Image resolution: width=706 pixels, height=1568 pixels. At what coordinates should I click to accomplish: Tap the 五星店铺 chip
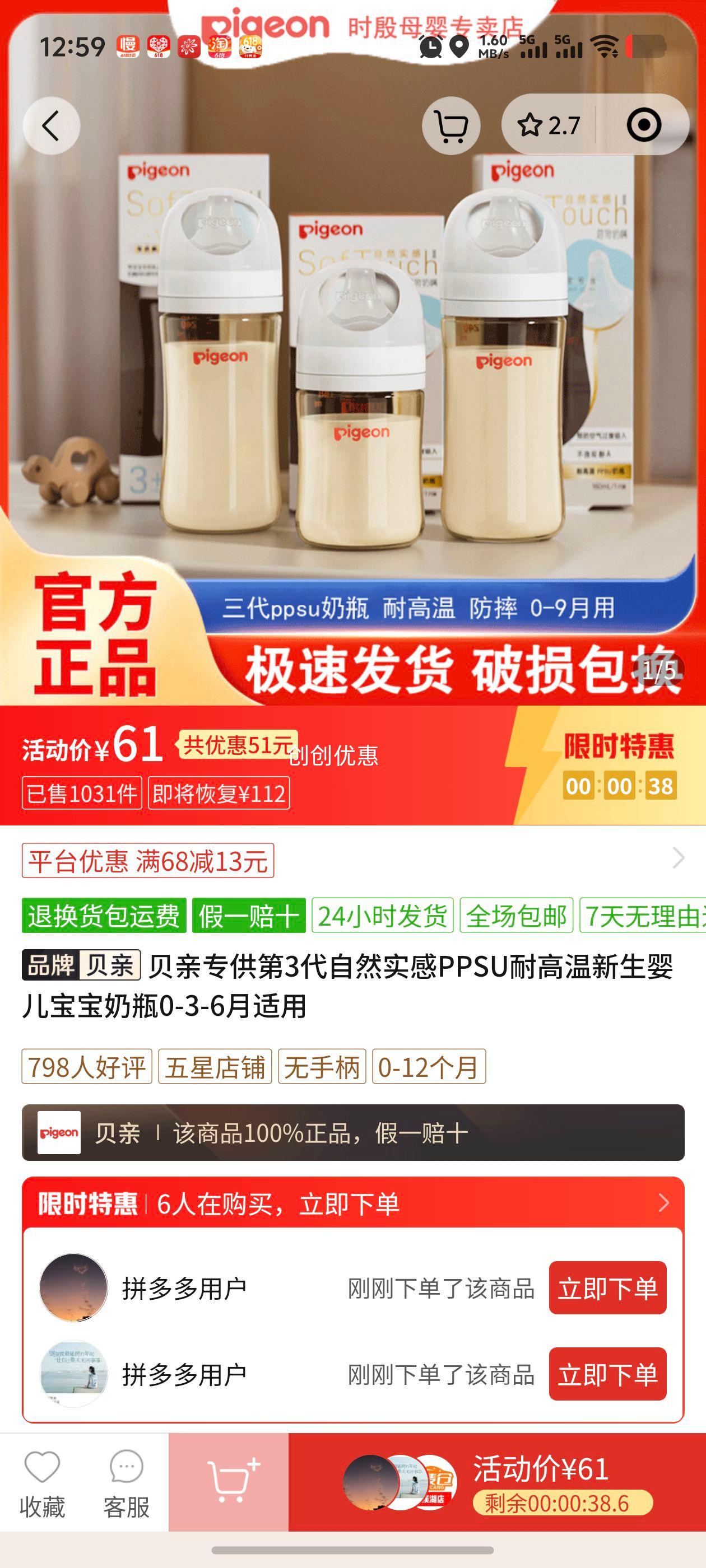(x=215, y=1066)
